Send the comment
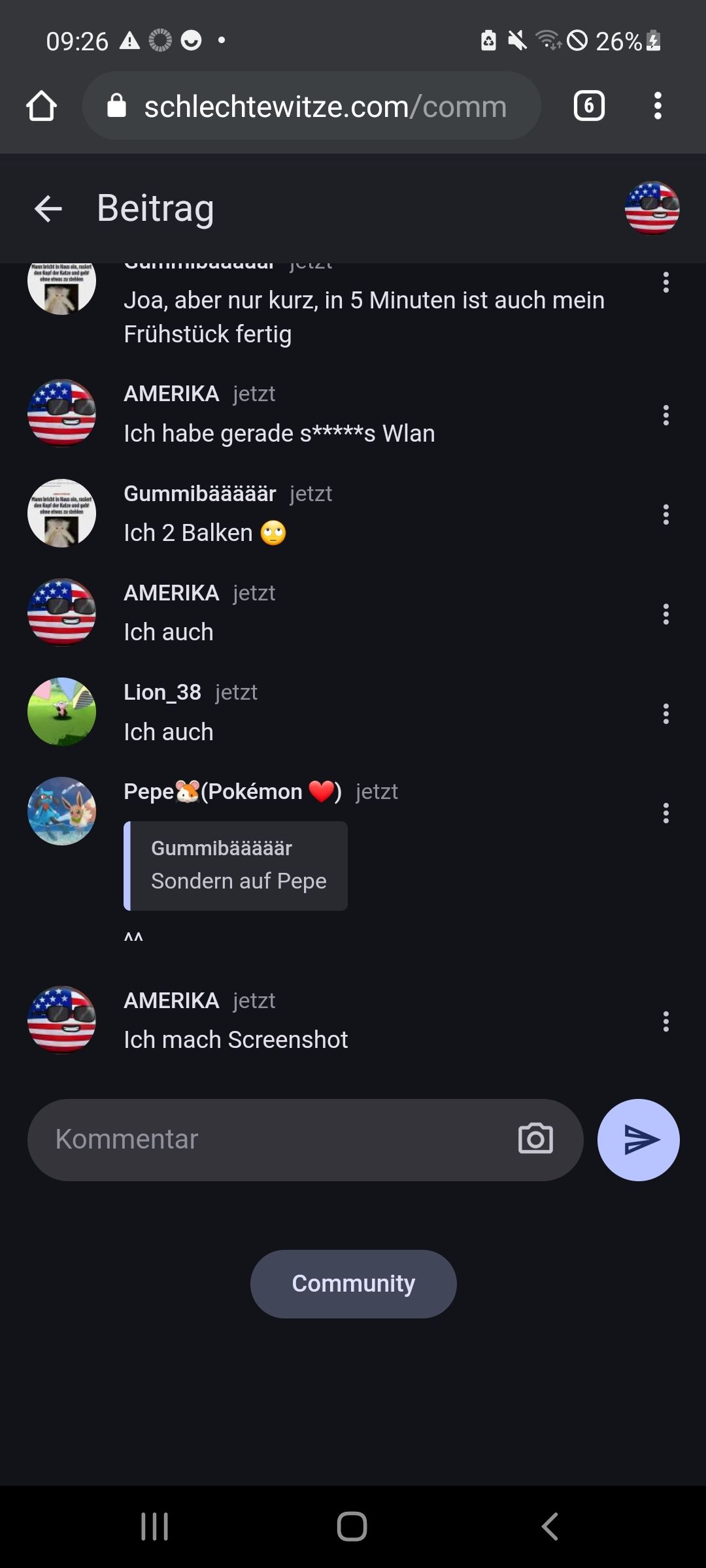 638,1139
